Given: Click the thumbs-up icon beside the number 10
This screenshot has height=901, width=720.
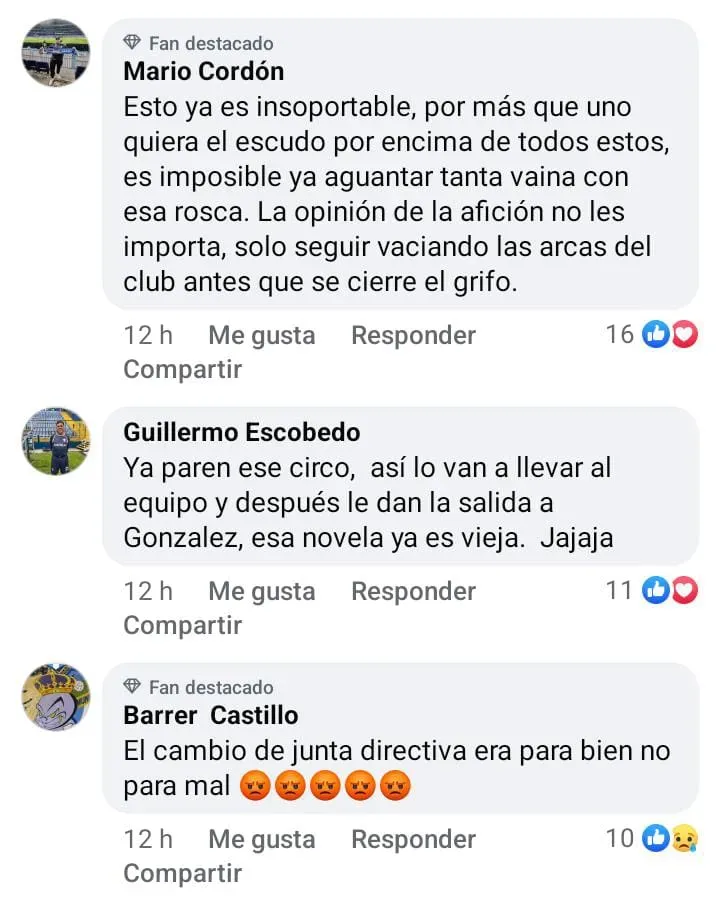Looking at the screenshot, I should click(655, 839).
